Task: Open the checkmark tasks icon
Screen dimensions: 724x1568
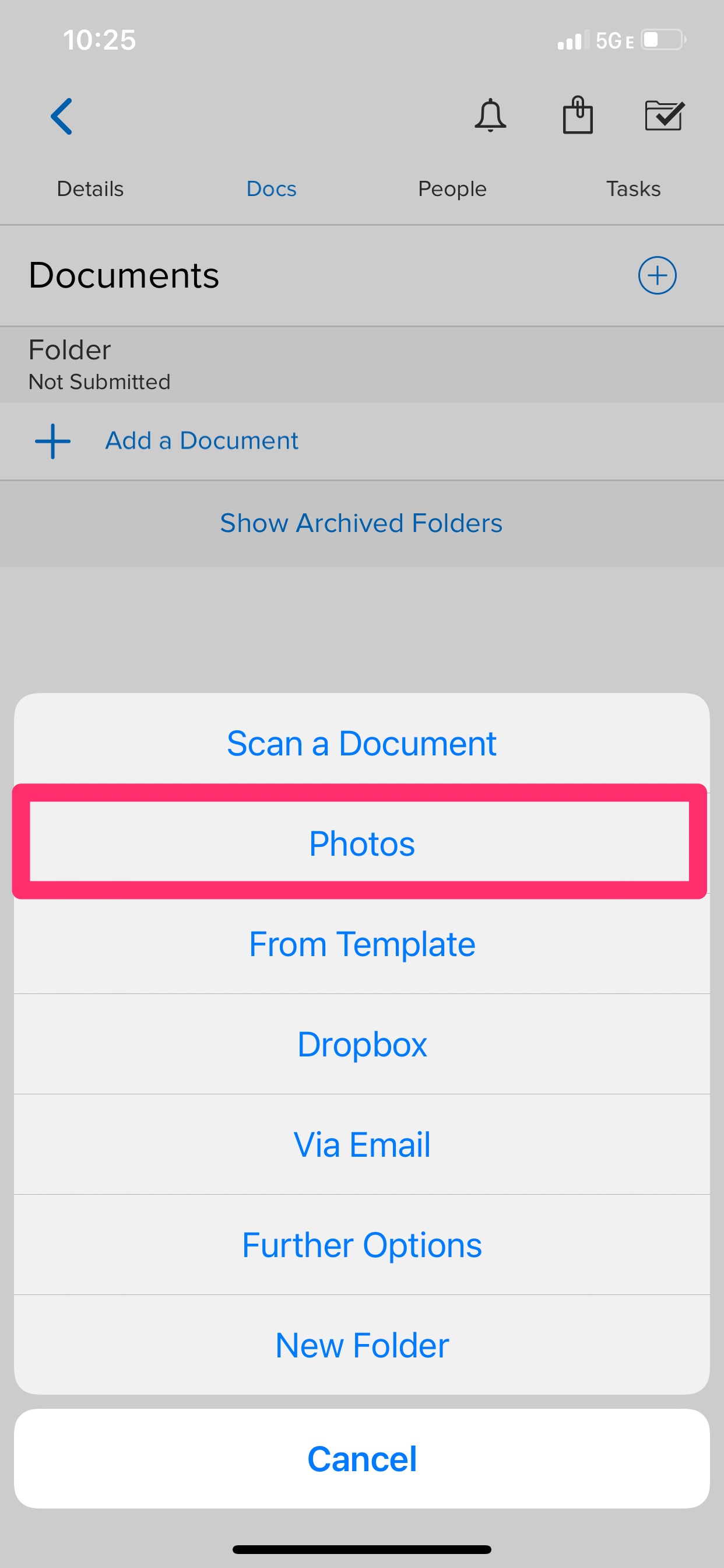Action: 664,116
